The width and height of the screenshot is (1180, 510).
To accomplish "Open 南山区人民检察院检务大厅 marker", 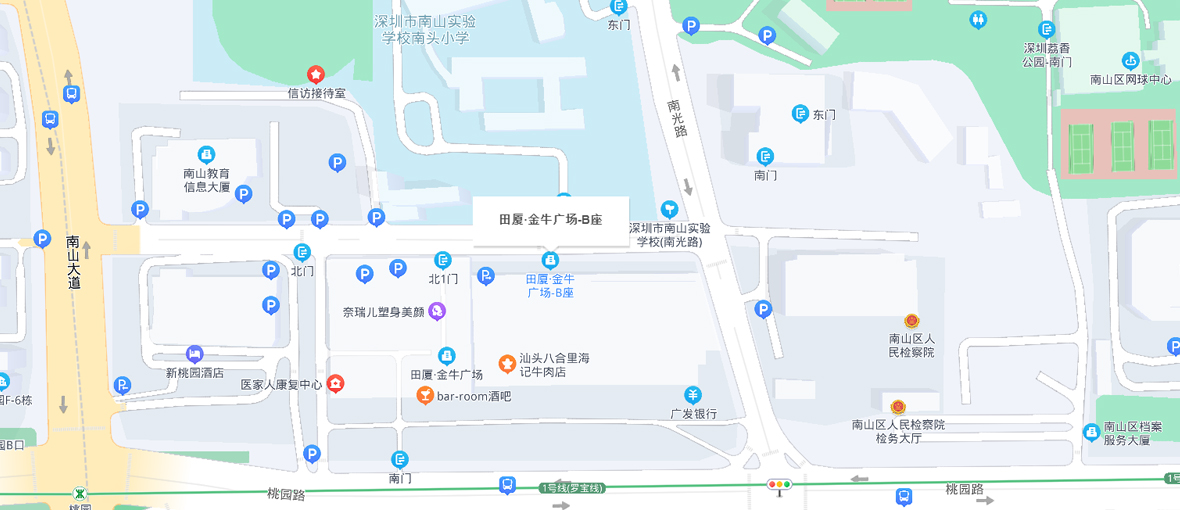I will coord(898,407).
